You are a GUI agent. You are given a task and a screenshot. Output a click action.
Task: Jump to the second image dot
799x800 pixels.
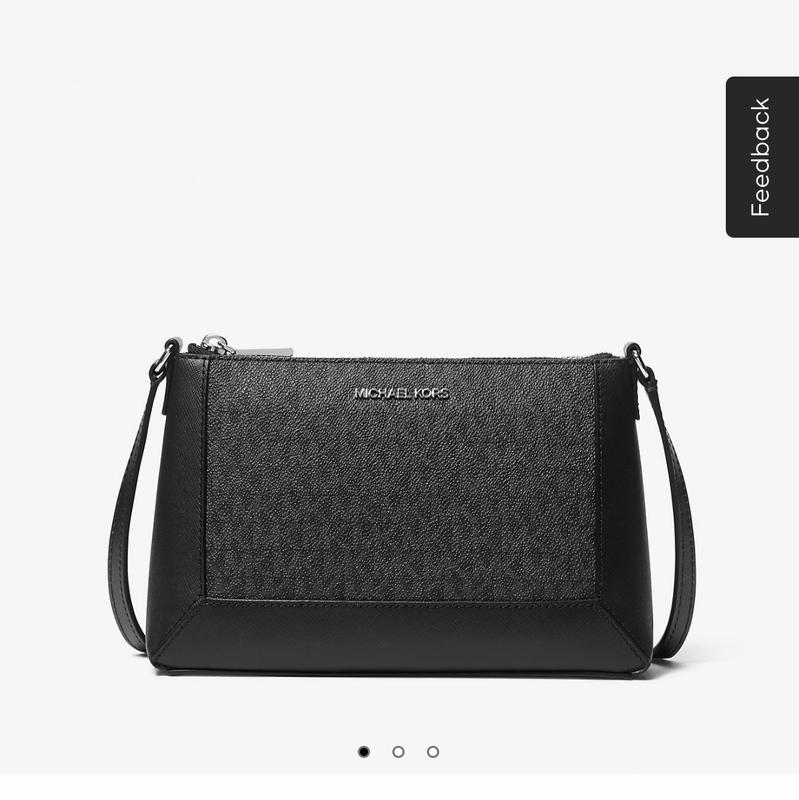pyautogui.click(x=398, y=751)
